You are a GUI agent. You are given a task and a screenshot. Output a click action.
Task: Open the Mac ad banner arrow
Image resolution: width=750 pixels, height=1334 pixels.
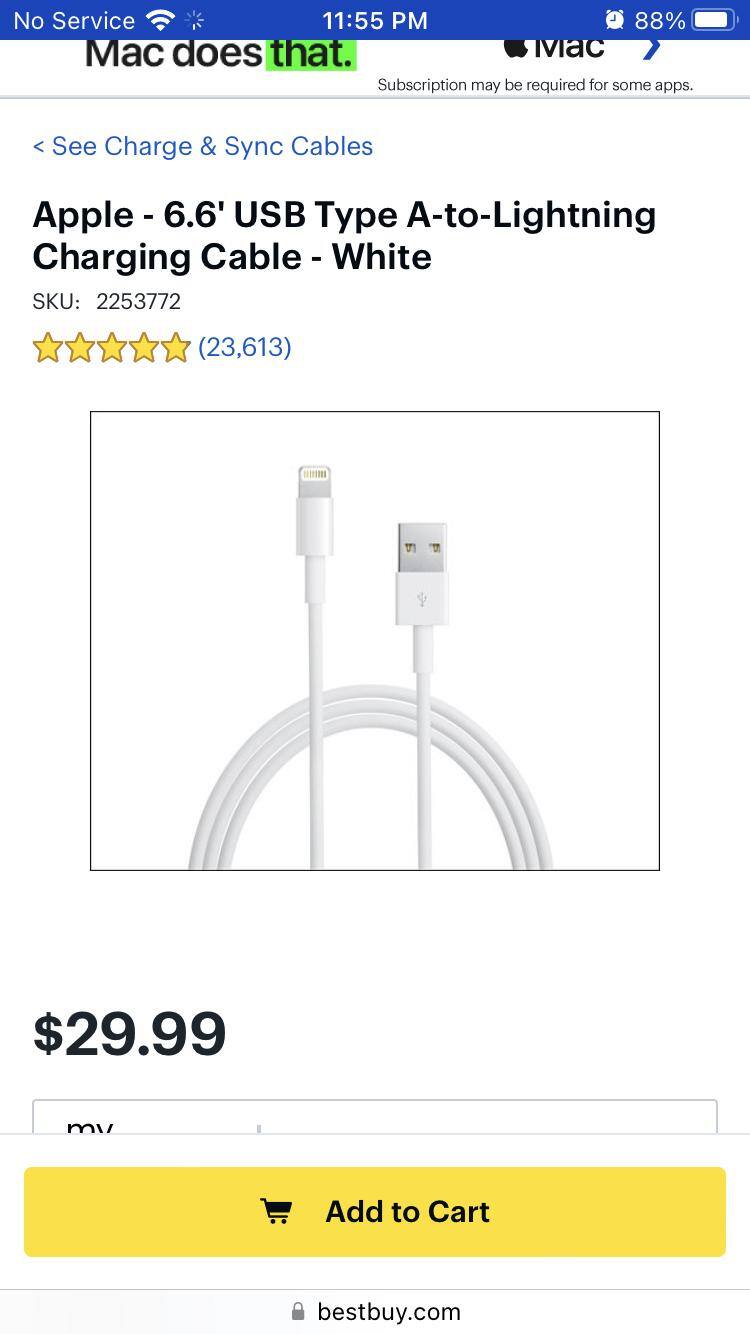coord(651,48)
